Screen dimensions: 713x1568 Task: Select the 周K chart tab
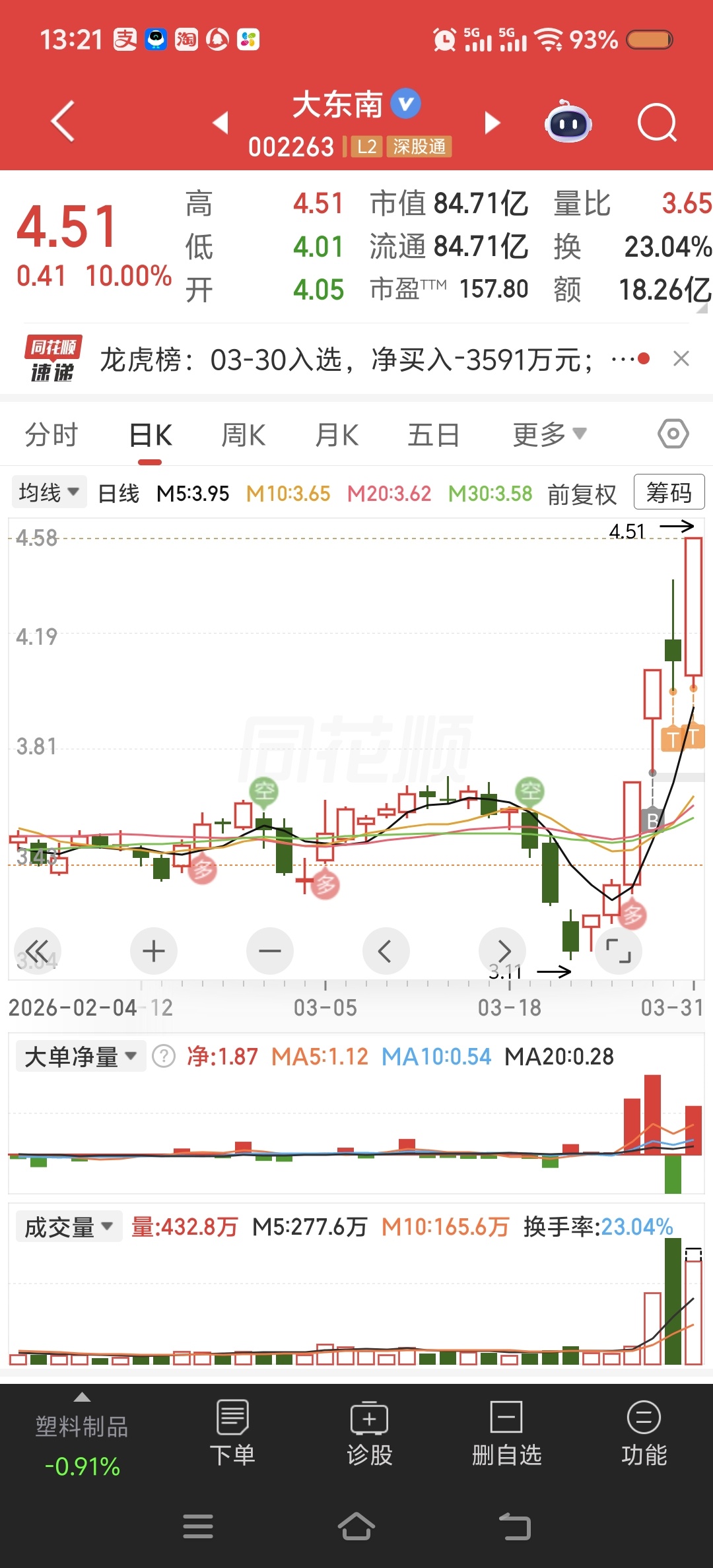pos(243,436)
